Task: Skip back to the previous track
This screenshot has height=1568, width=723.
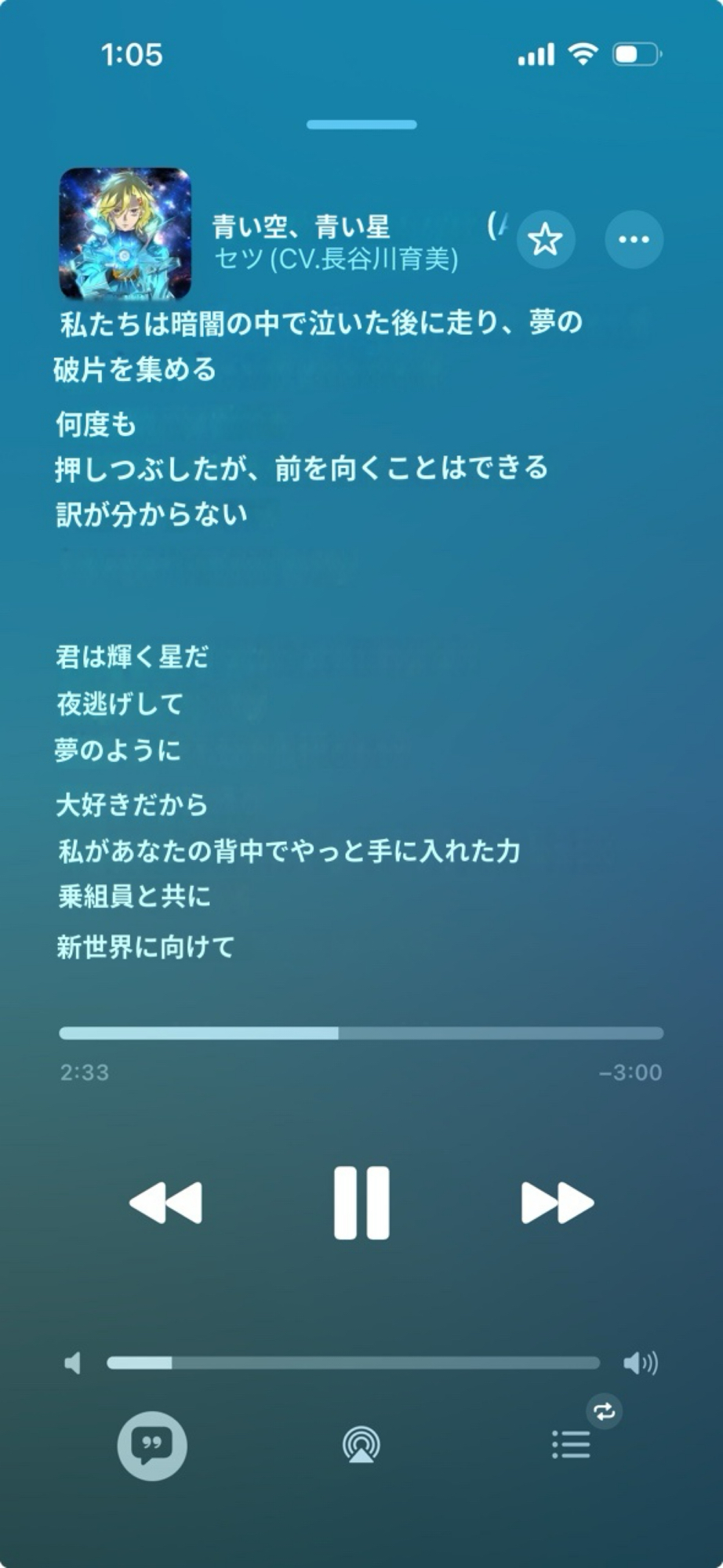Action: pyautogui.click(x=165, y=1203)
